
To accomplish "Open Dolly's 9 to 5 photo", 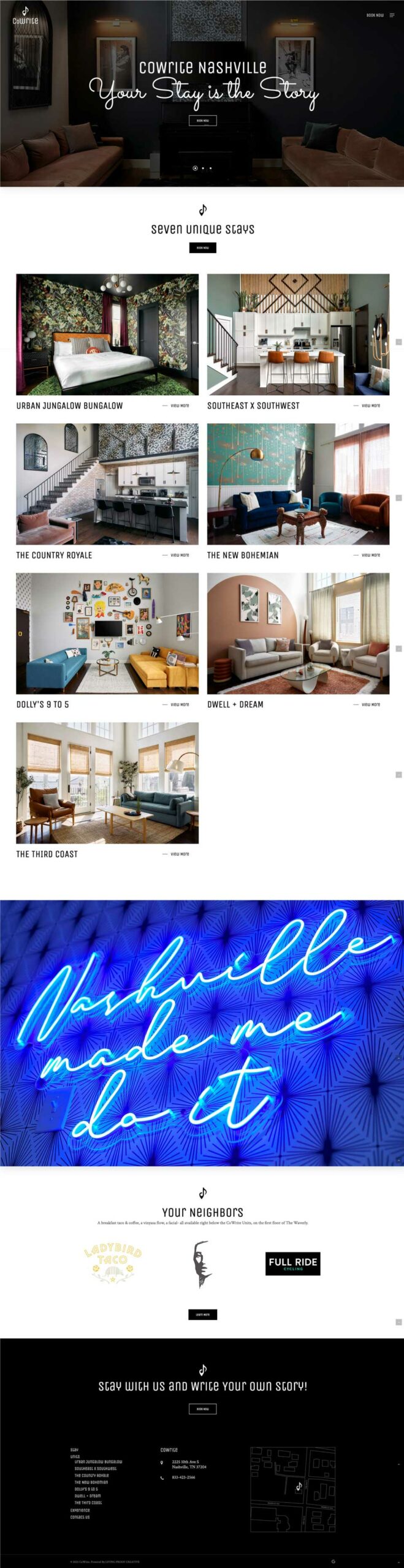I will (107, 633).
